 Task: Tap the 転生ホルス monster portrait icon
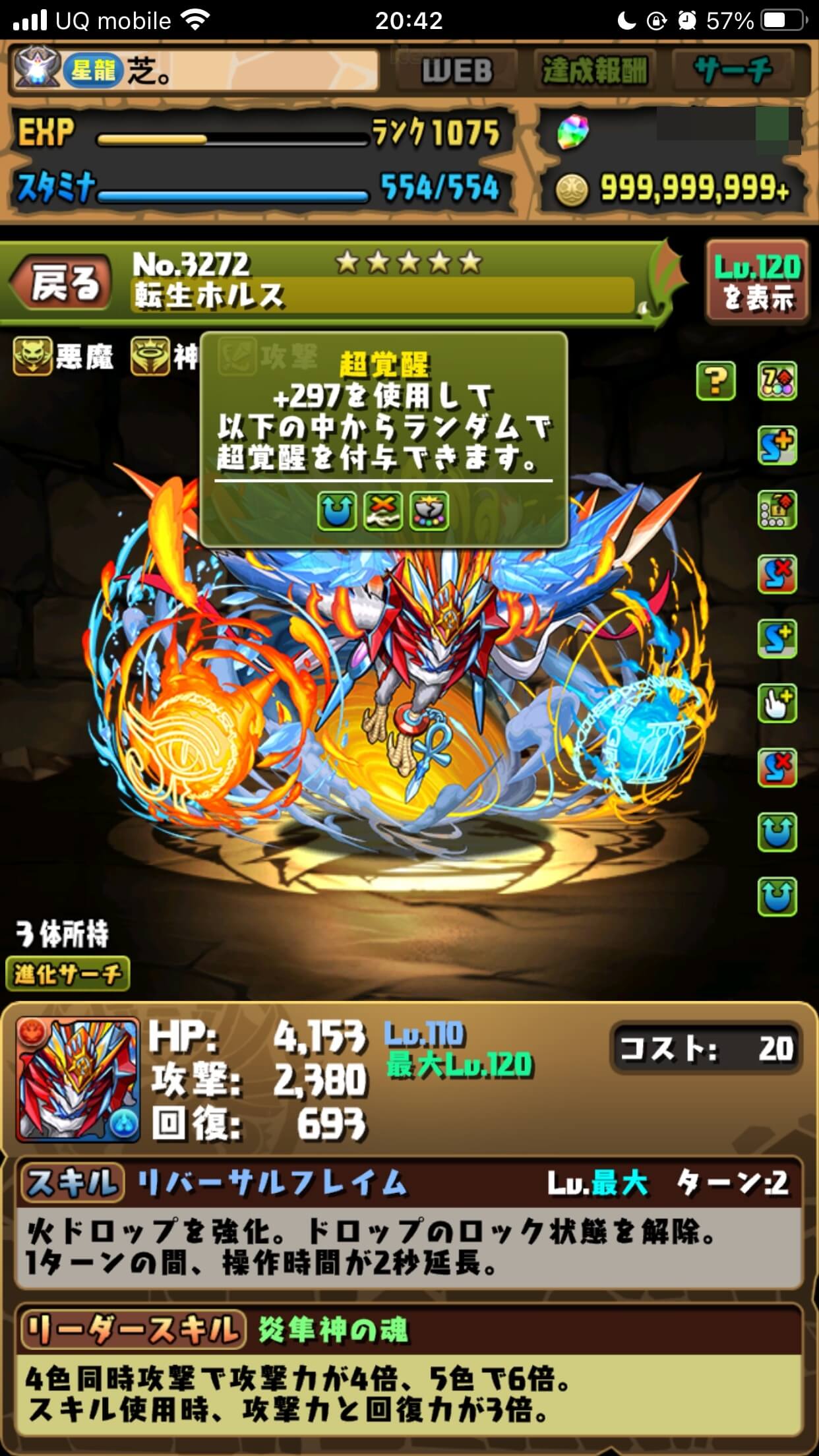pos(78,1079)
